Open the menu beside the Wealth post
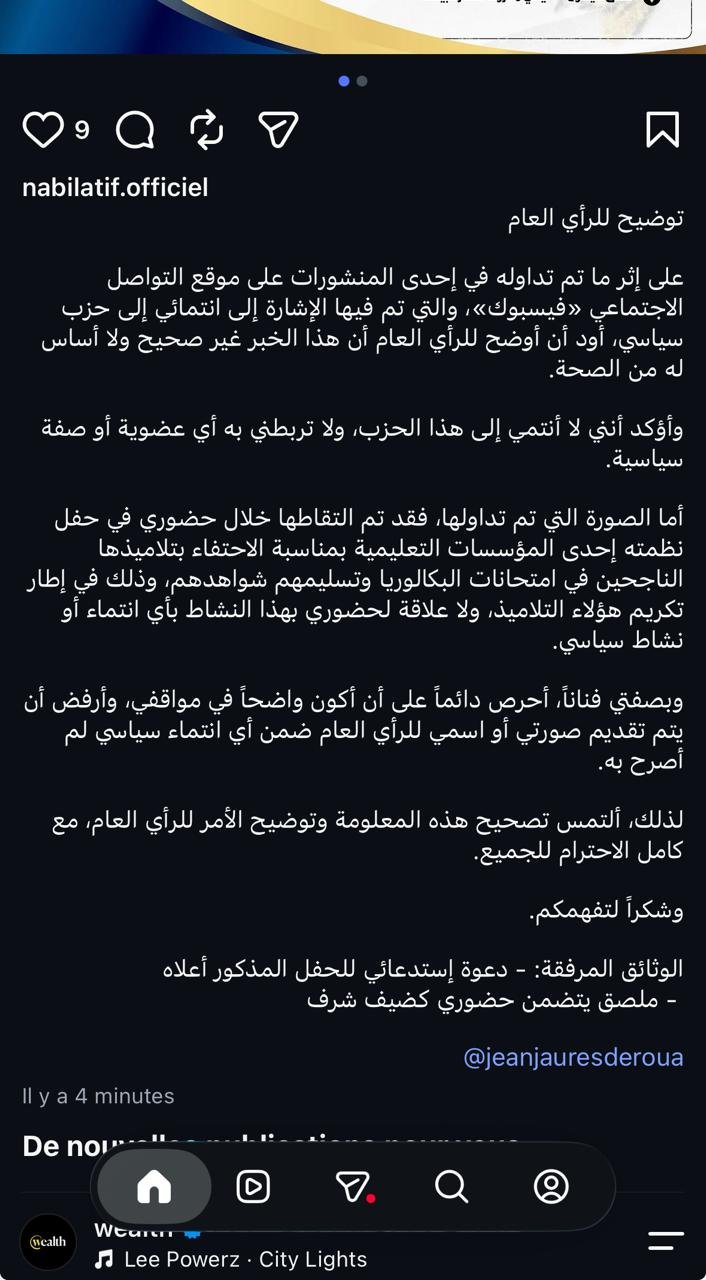 666,1241
